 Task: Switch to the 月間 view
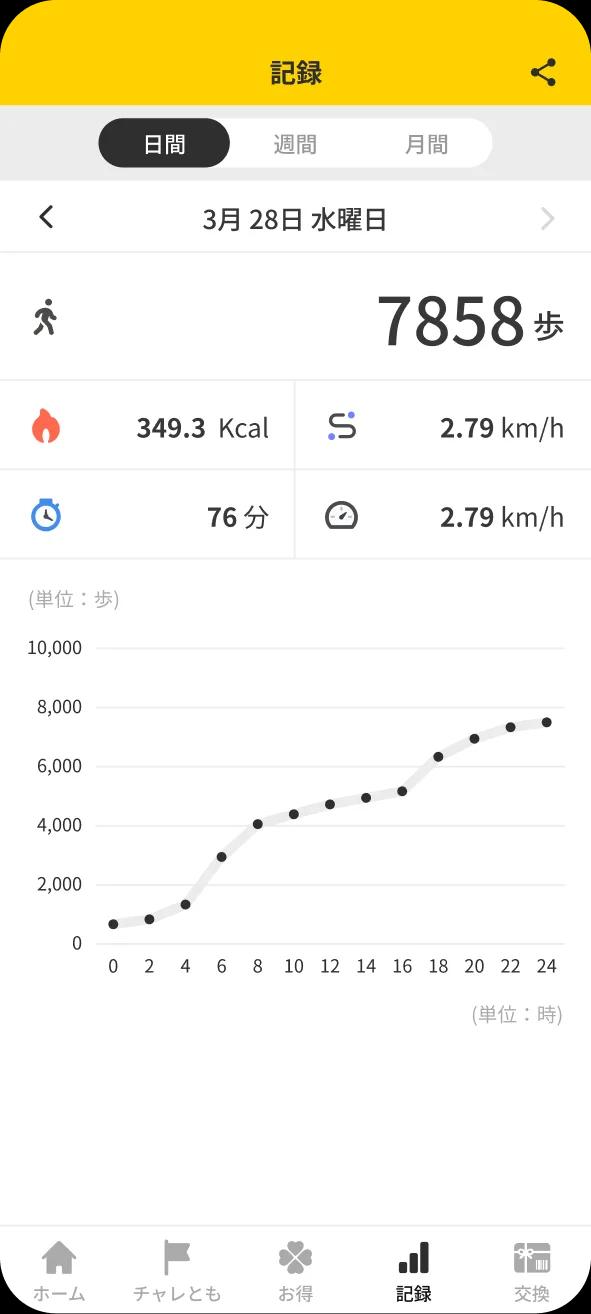pyautogui.click(x=426, y=144)
